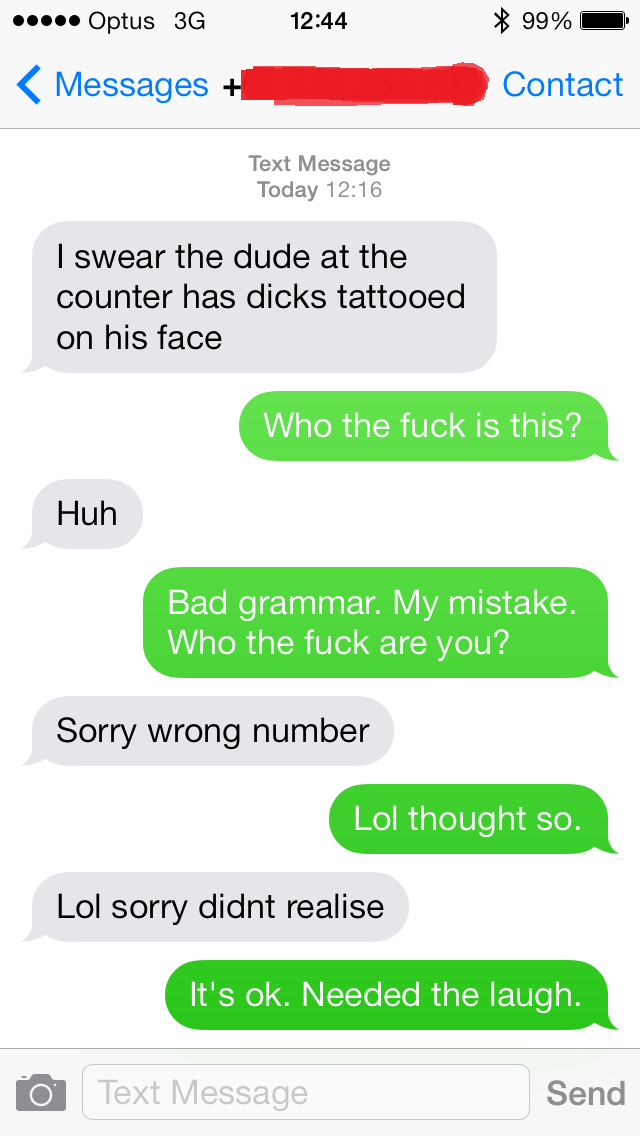Focus the Text Message input field
The width and height of the screenshot is (640, 1136).
(x=305, y=1092)
